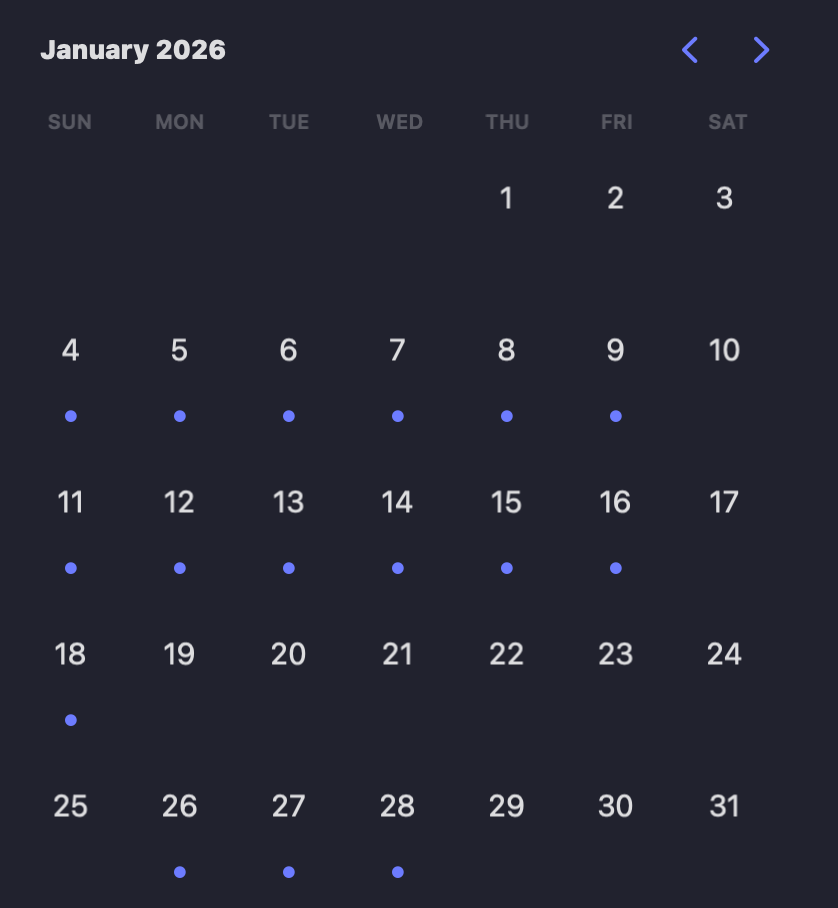
Task: Choose January 28 in the calendar
Action: (398, 806)
